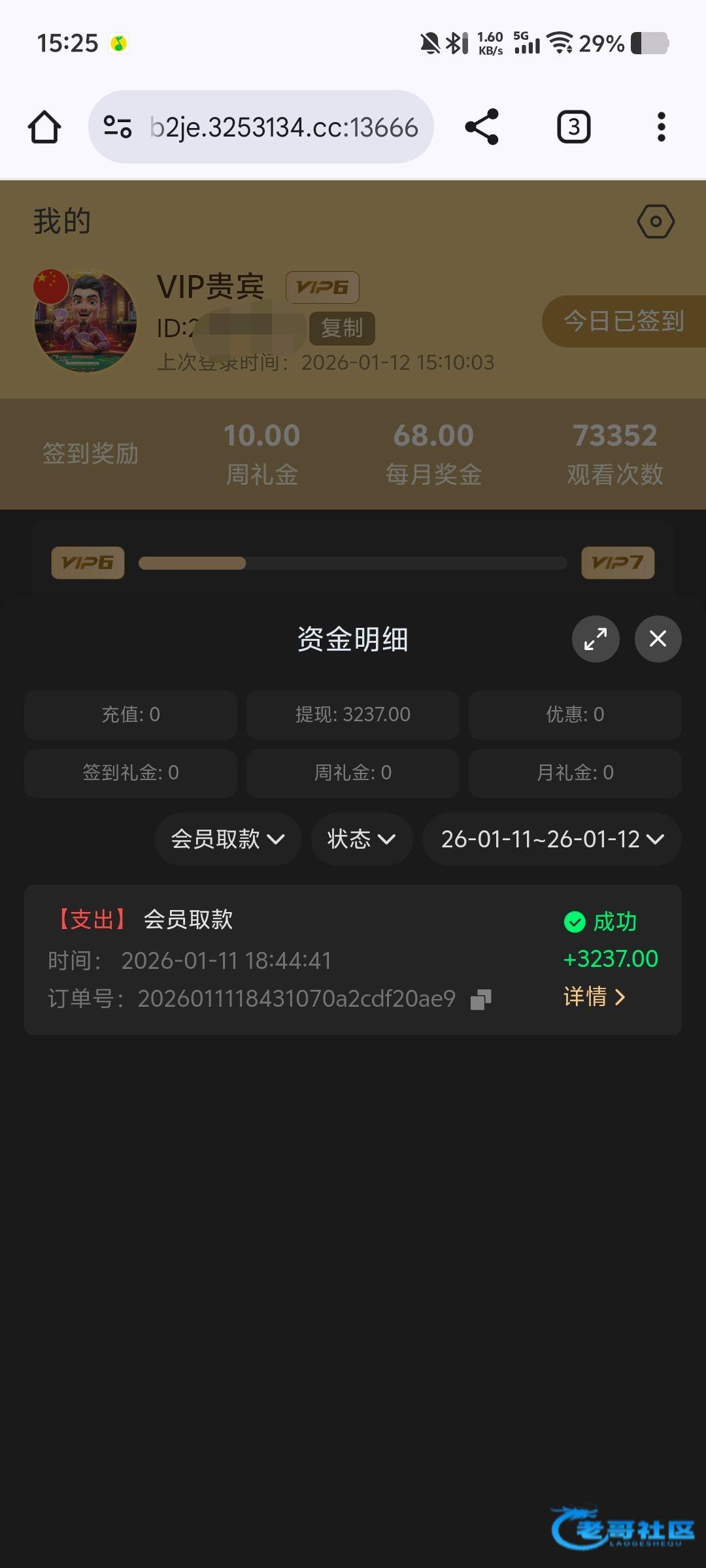
Task: Copy the order number 订单号
Action: click(x=480, y=1000)
